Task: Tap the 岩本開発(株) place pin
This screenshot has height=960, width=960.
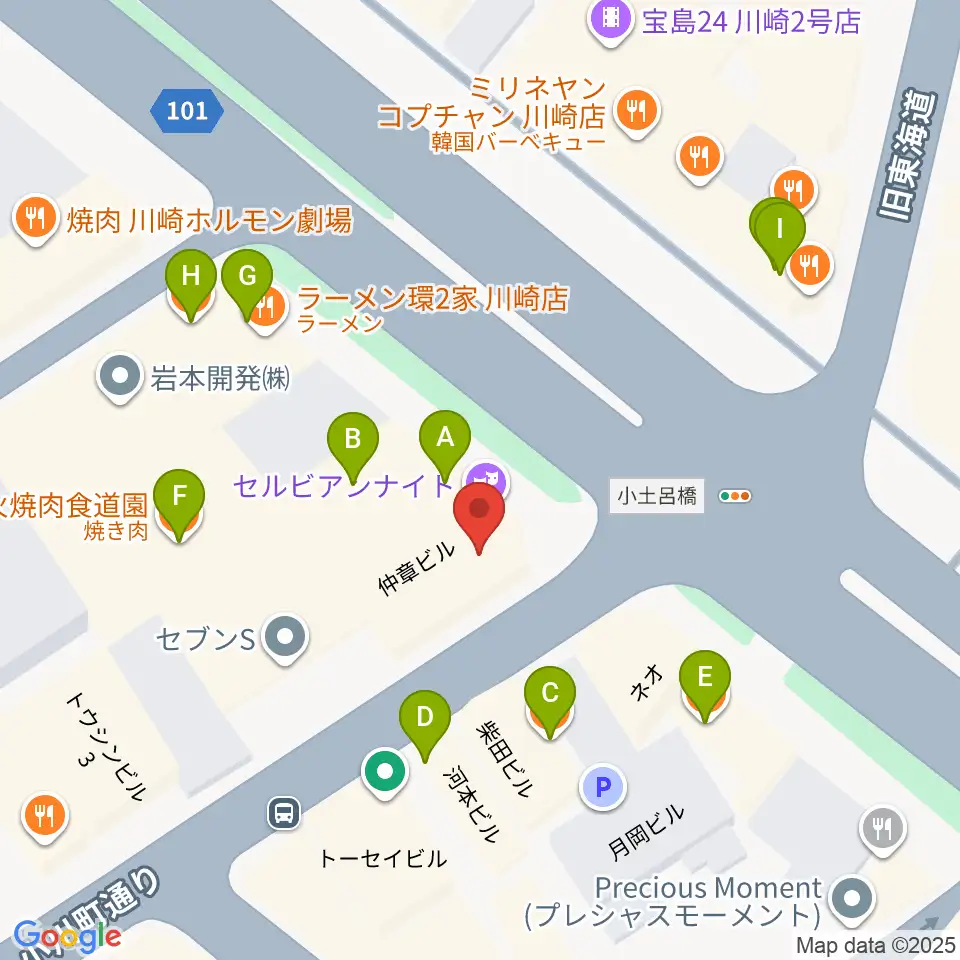Action: pos(119,378)
